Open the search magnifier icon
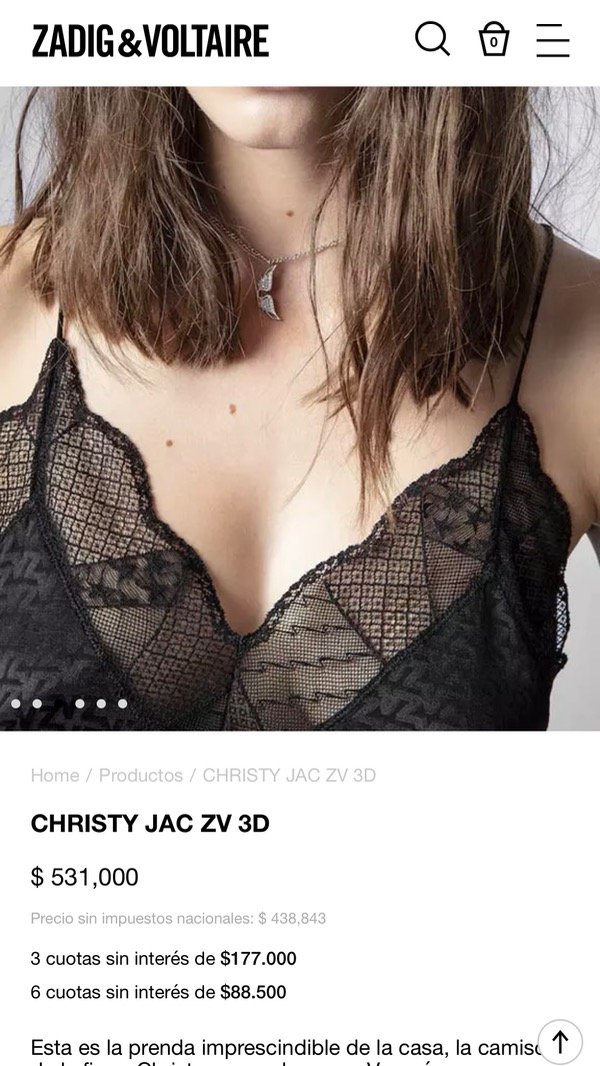600x1066 pixels. point(432,40)
